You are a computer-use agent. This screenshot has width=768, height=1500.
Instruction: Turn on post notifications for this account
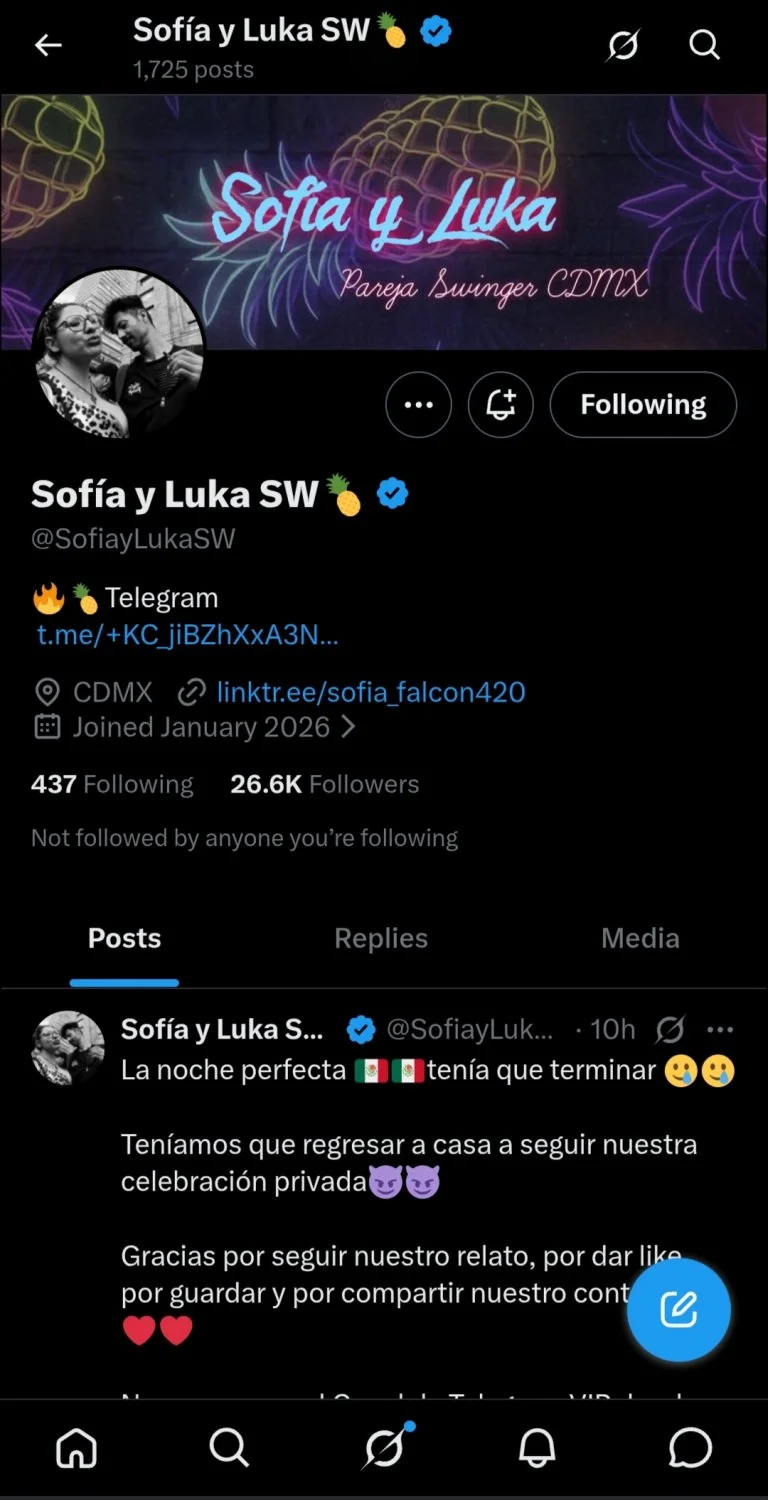501,405
